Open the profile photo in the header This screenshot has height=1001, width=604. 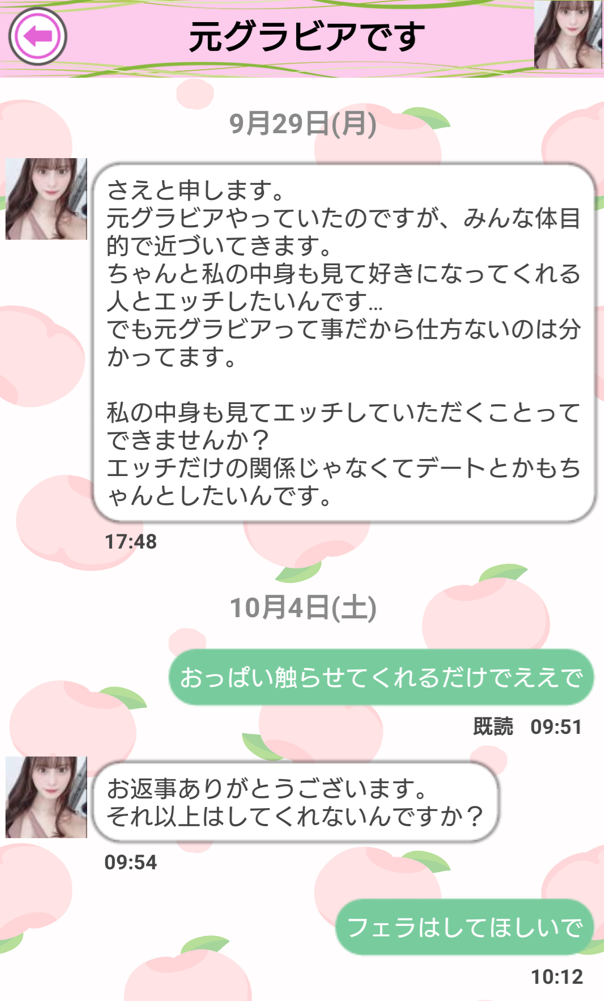click(568, 35)
